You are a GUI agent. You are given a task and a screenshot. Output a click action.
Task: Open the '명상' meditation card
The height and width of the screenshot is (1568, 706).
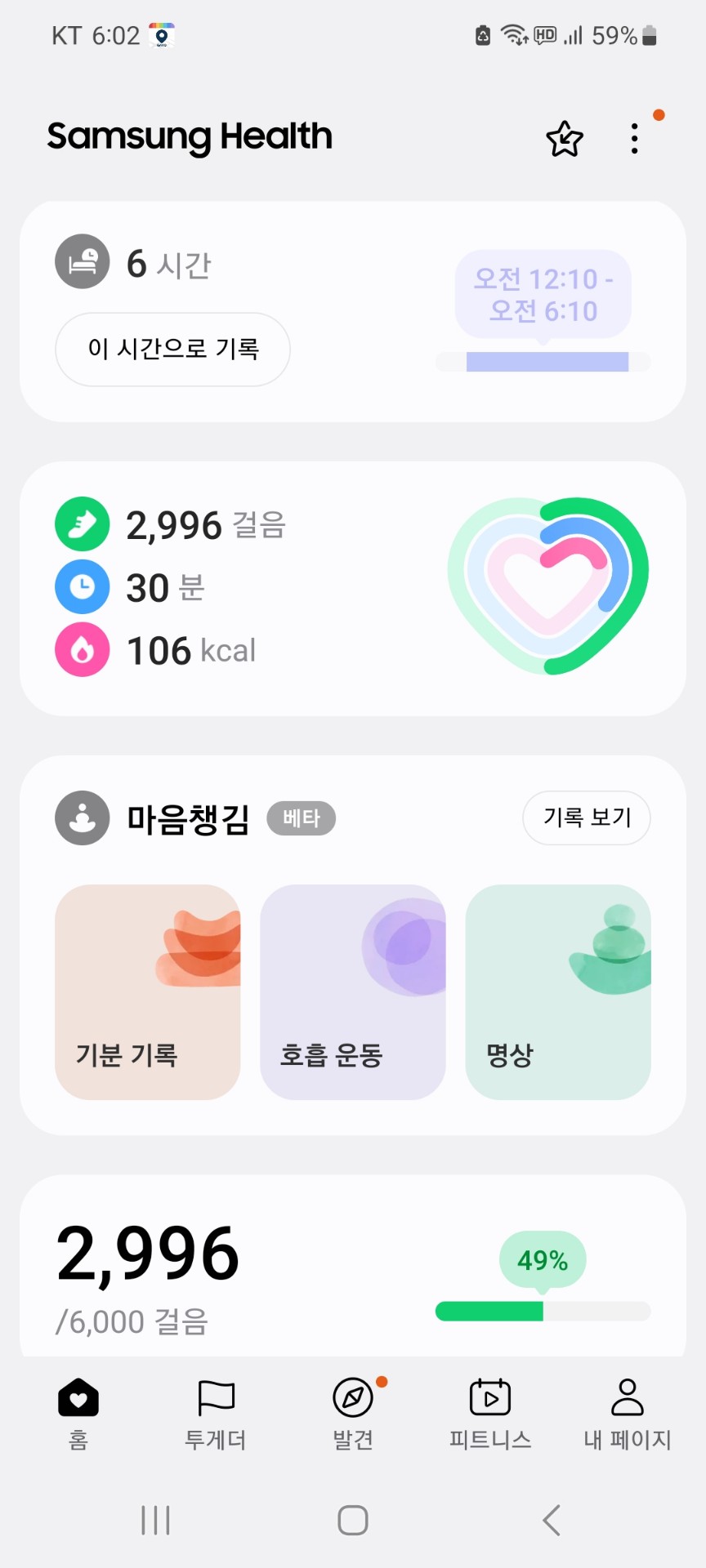(x=558, y=991)
